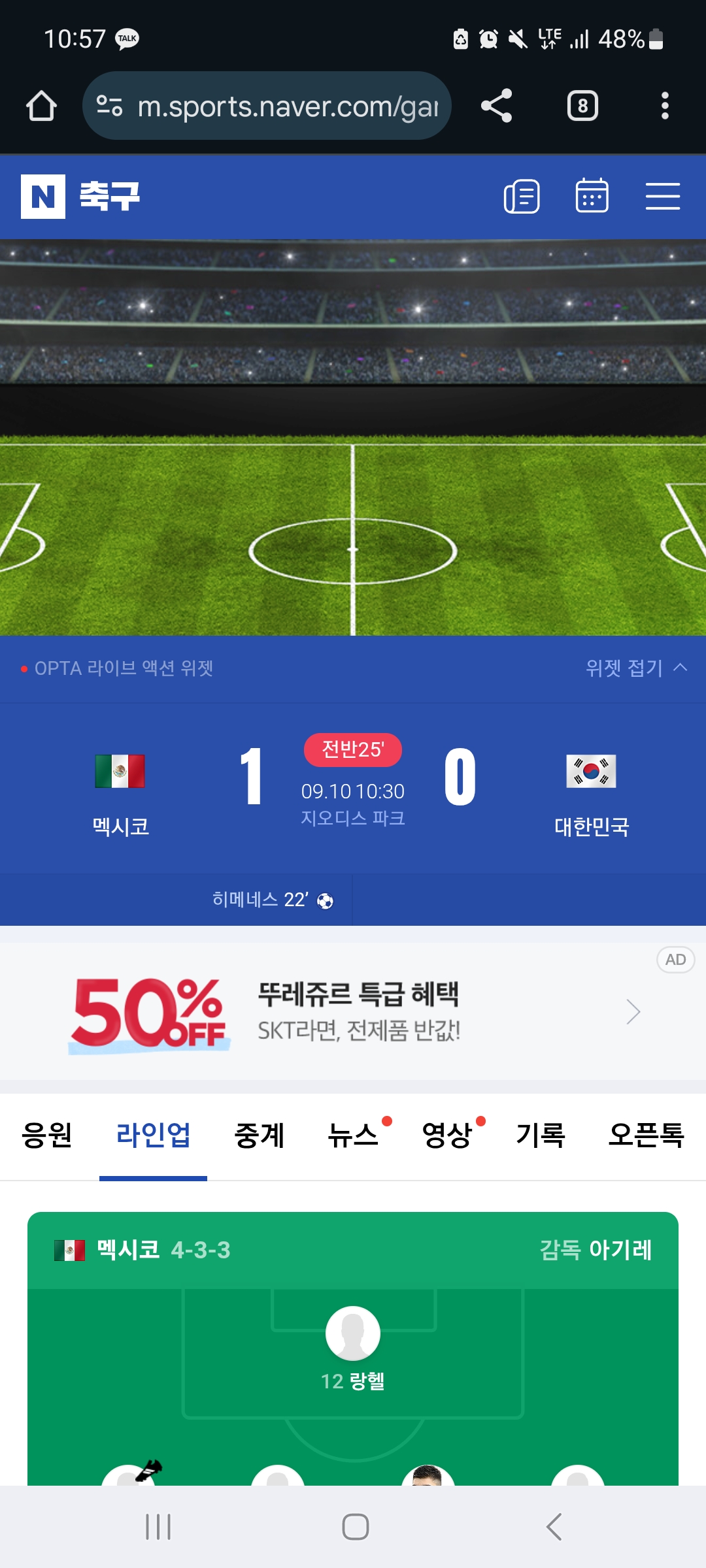This screenshot has height=1568, width=706.
Task: Open the browser tab switcher
Action: pos(582,106)
